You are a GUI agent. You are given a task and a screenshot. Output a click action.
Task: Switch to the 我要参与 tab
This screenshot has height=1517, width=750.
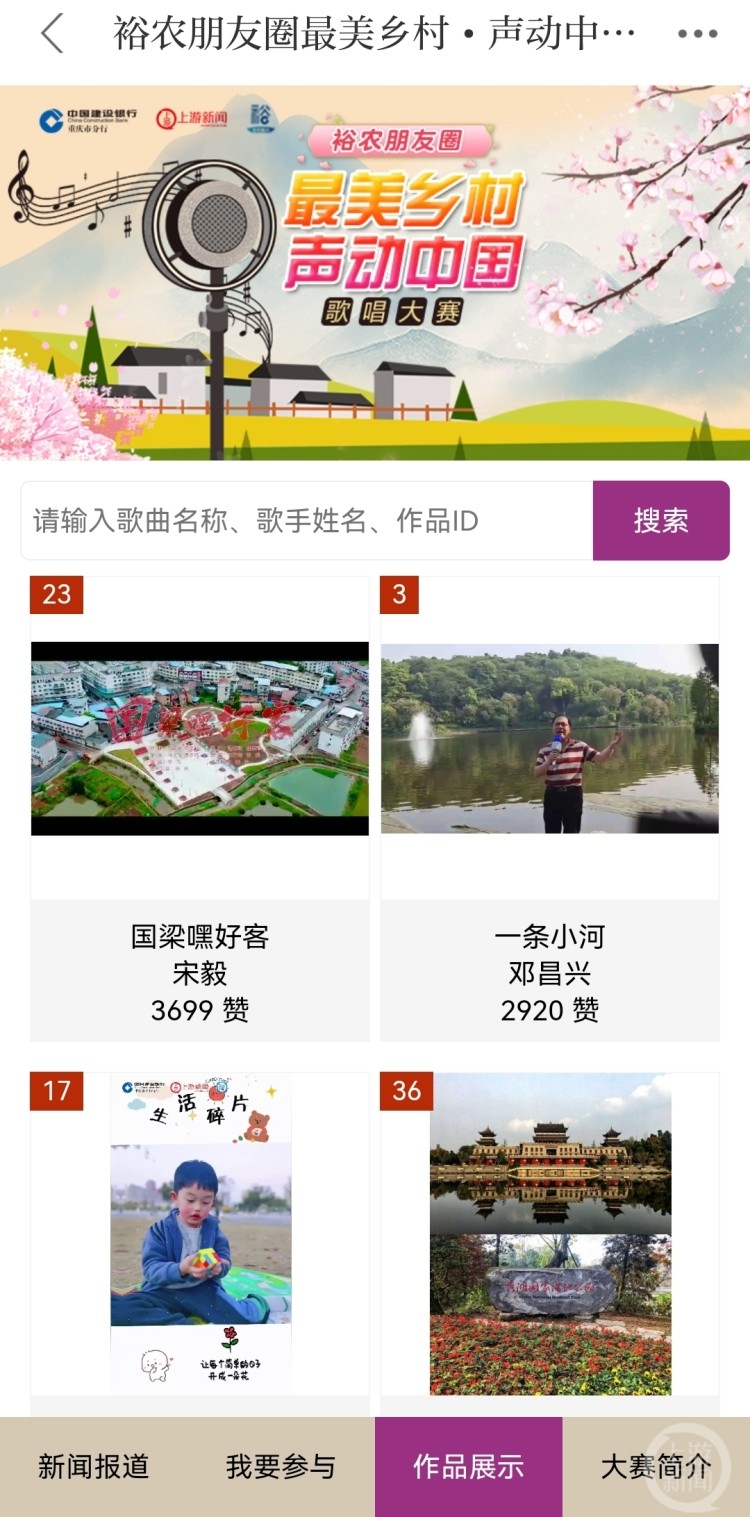281,1467
